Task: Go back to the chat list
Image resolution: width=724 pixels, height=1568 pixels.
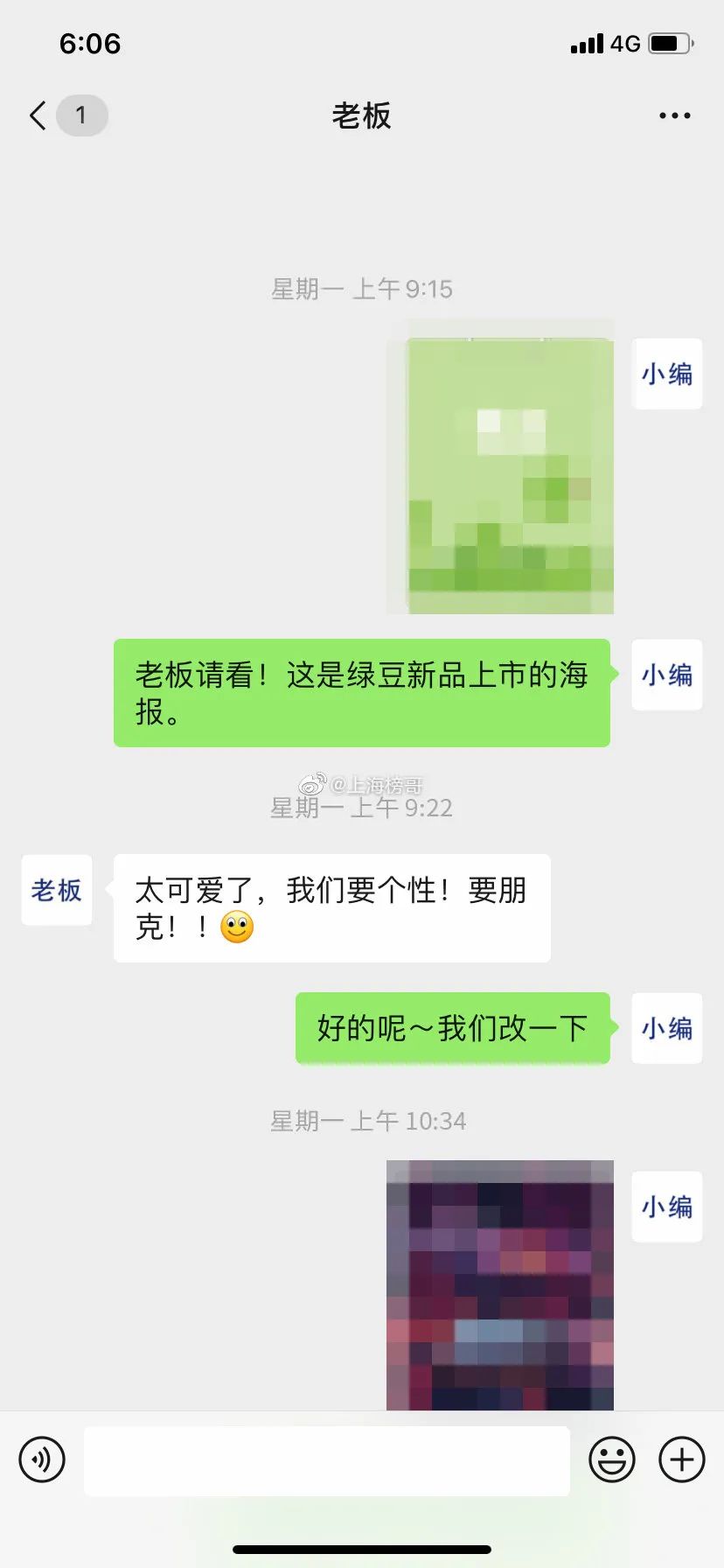Action: [39, 115]
